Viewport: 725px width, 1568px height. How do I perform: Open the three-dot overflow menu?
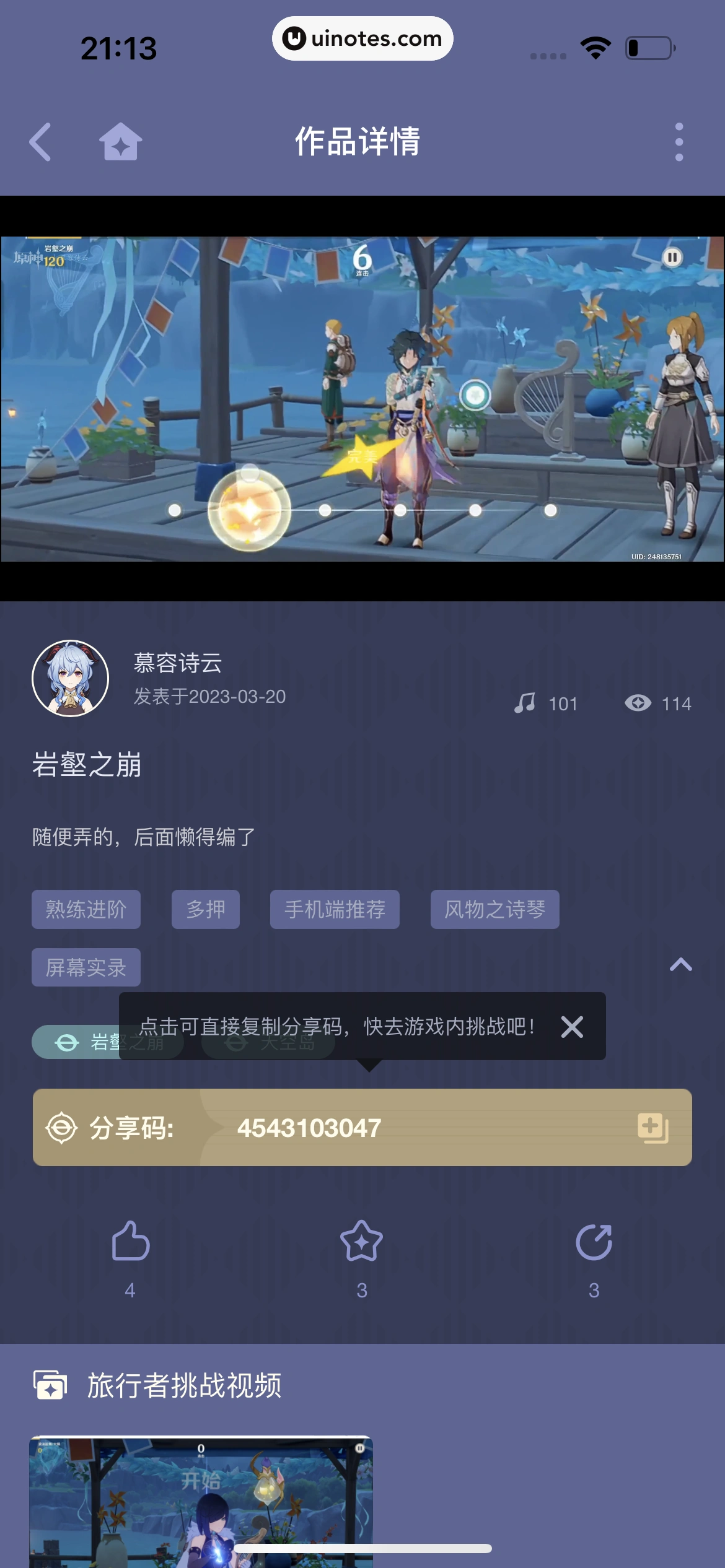pyautogui.click(x=679, y=142)
